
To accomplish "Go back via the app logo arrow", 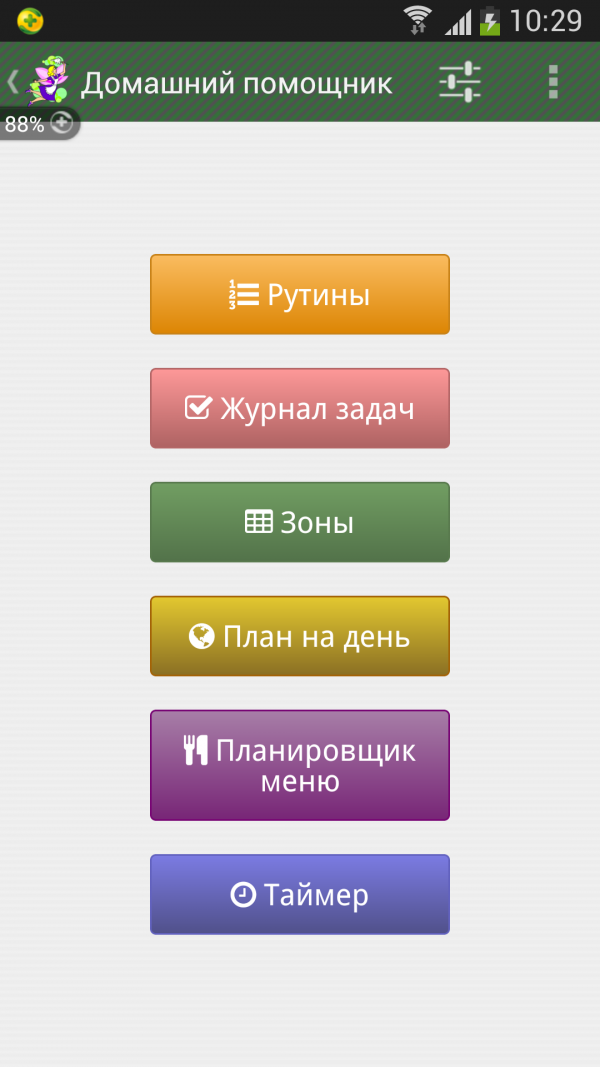I will pos(35,82).
